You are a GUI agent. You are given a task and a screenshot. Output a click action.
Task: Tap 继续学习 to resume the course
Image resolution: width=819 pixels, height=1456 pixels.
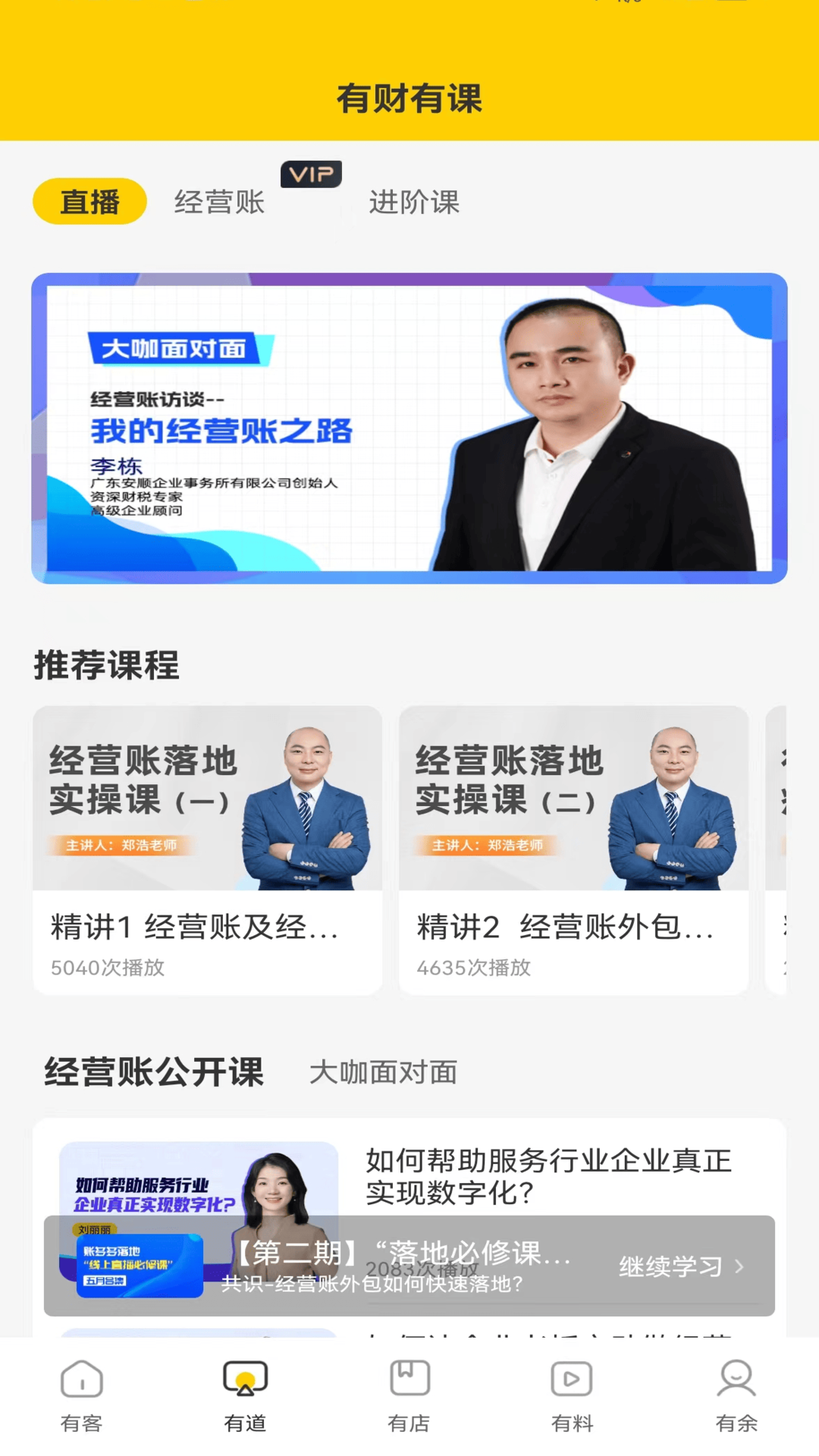click(x=679, y=1266)
